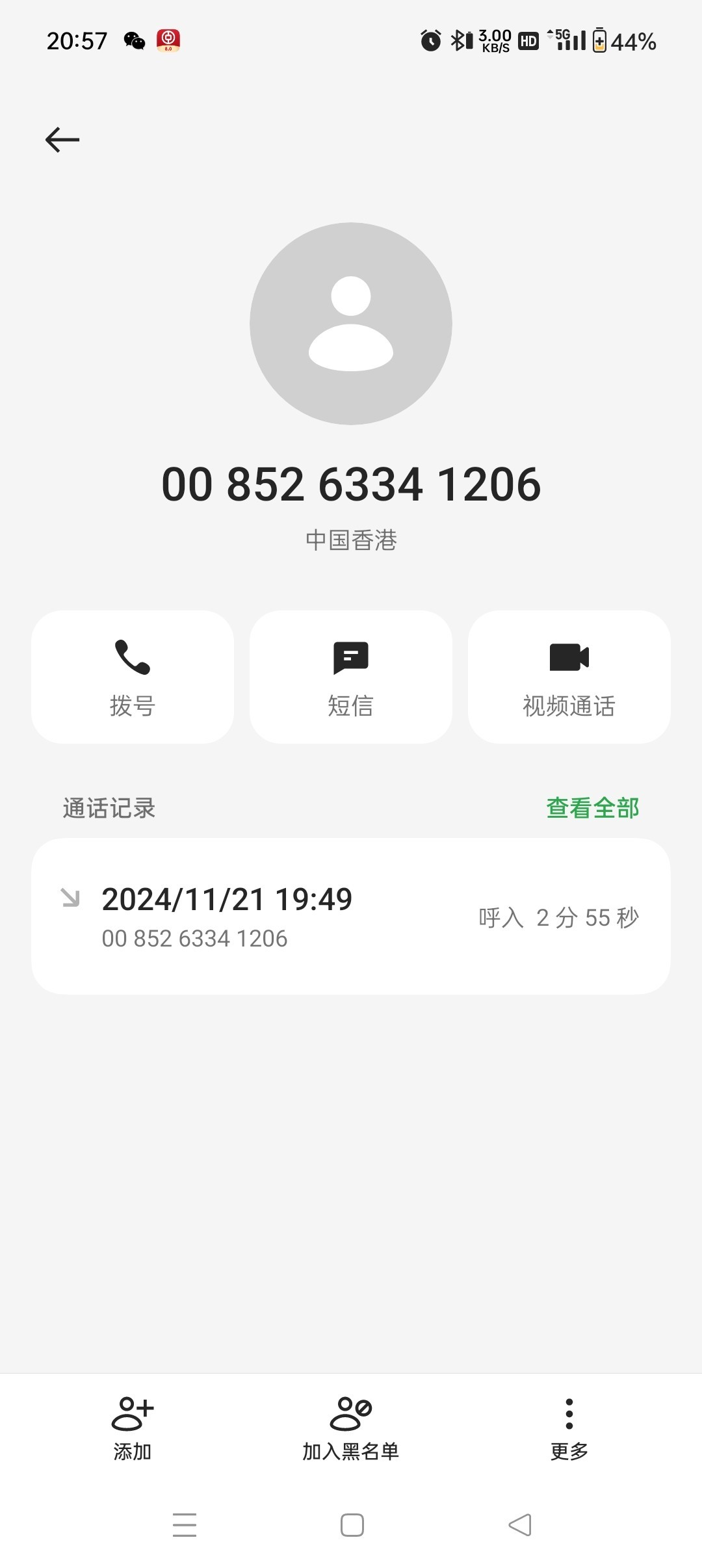
Task: Send a 短信 to this number
Action: 351,677
